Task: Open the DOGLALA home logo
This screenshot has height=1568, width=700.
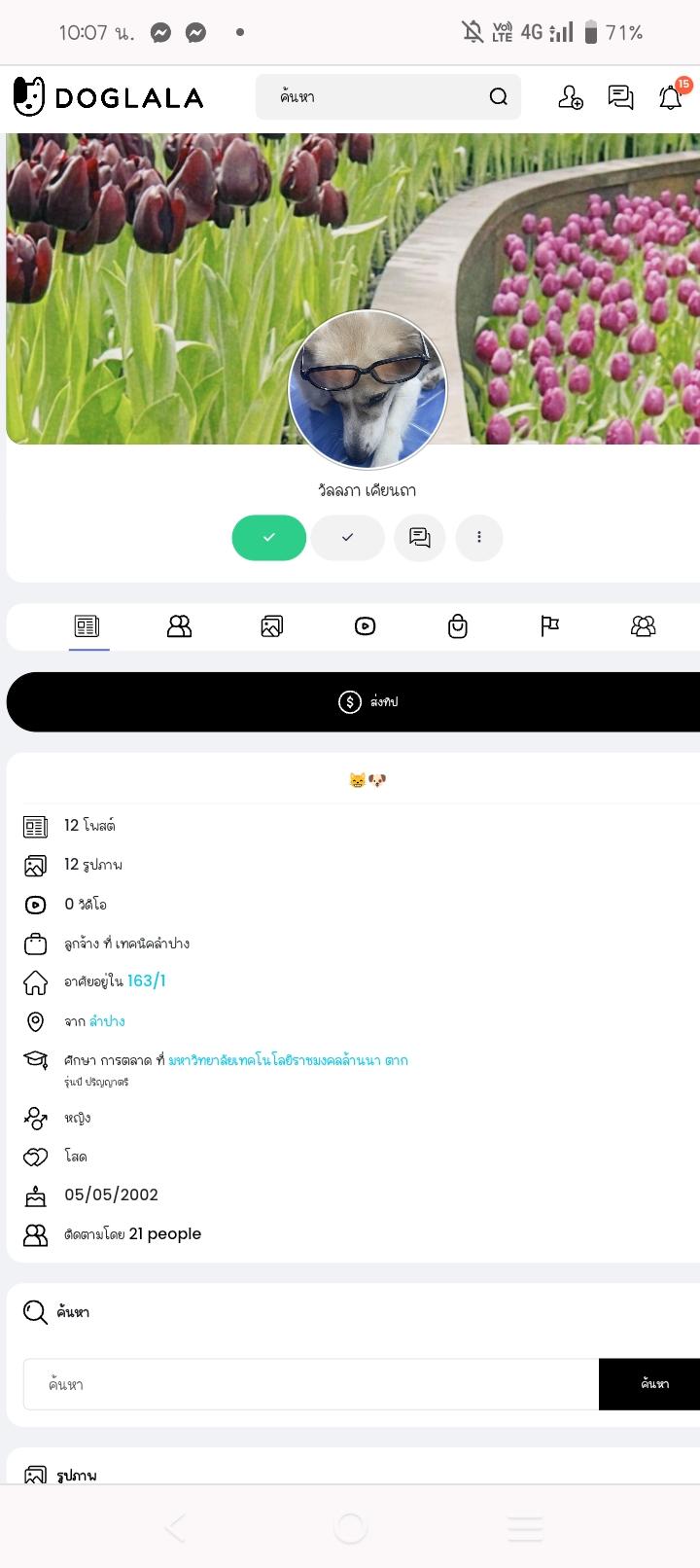Action: pyautogui.click(x=108, y=97)
